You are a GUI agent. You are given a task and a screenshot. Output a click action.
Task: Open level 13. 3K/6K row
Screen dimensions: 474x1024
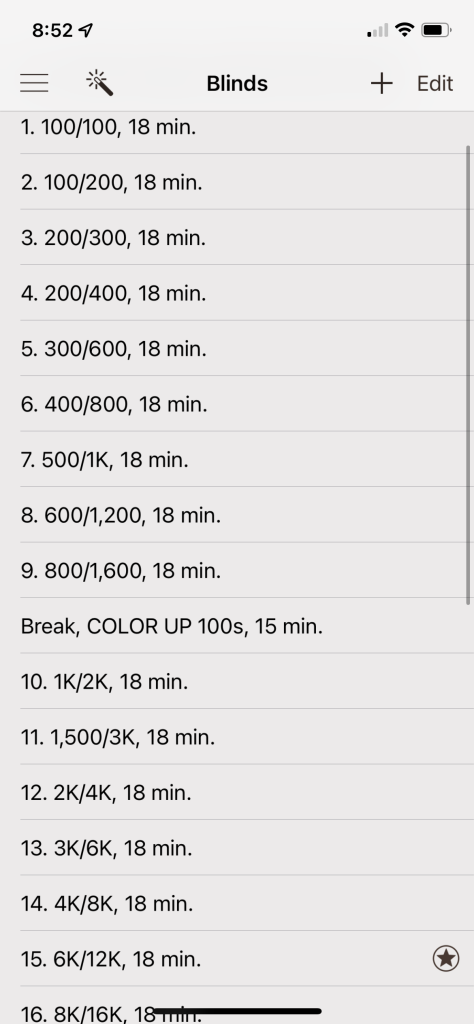[237, 848]
